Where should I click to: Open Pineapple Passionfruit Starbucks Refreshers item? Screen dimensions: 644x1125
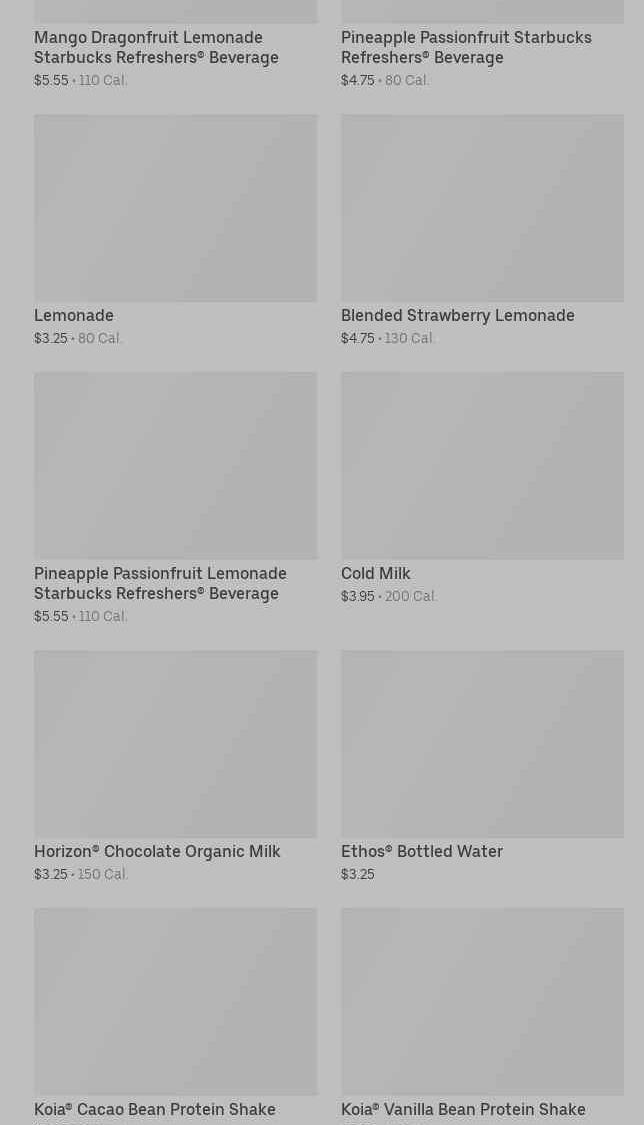pos(482,46)
